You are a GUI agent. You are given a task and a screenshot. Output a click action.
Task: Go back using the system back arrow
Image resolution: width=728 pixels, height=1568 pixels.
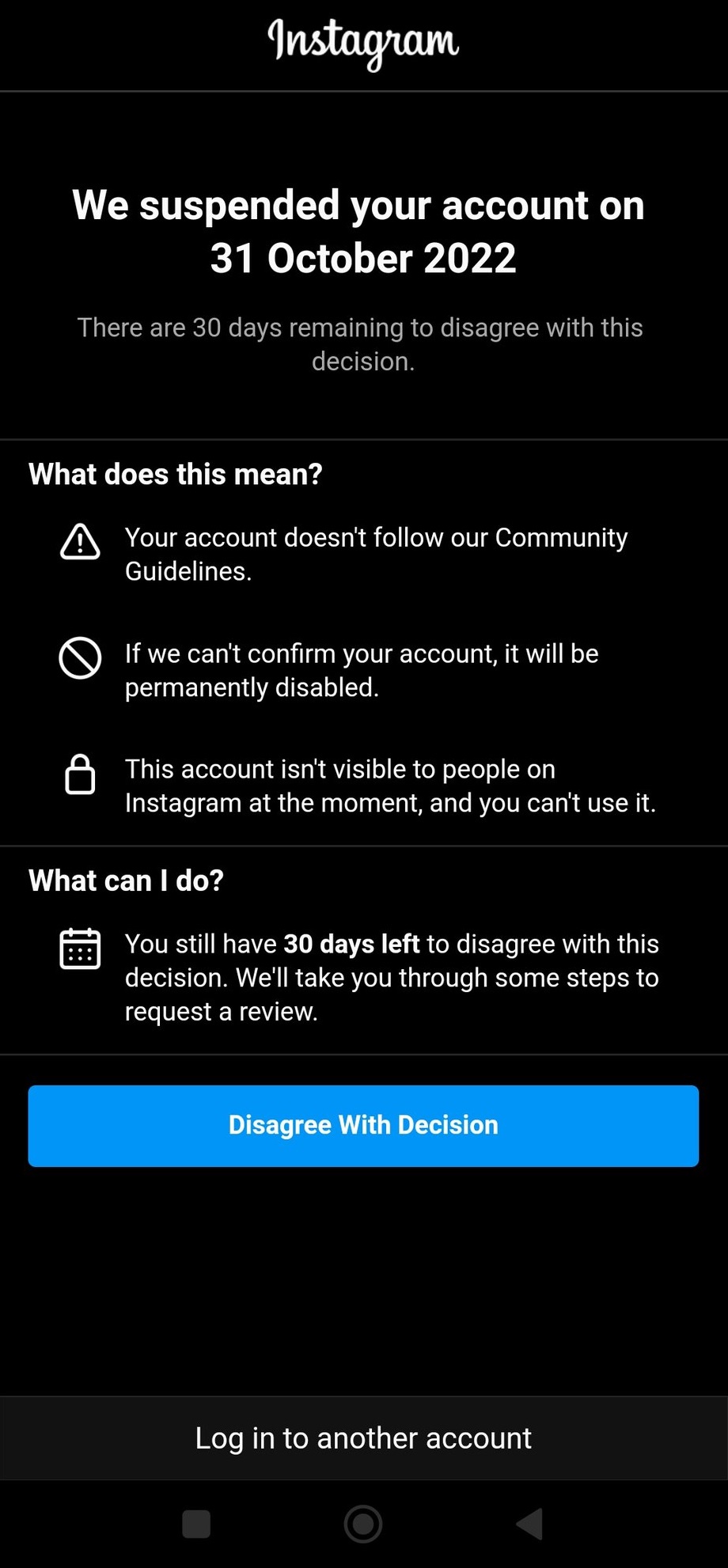click(x=529, y=1524)
